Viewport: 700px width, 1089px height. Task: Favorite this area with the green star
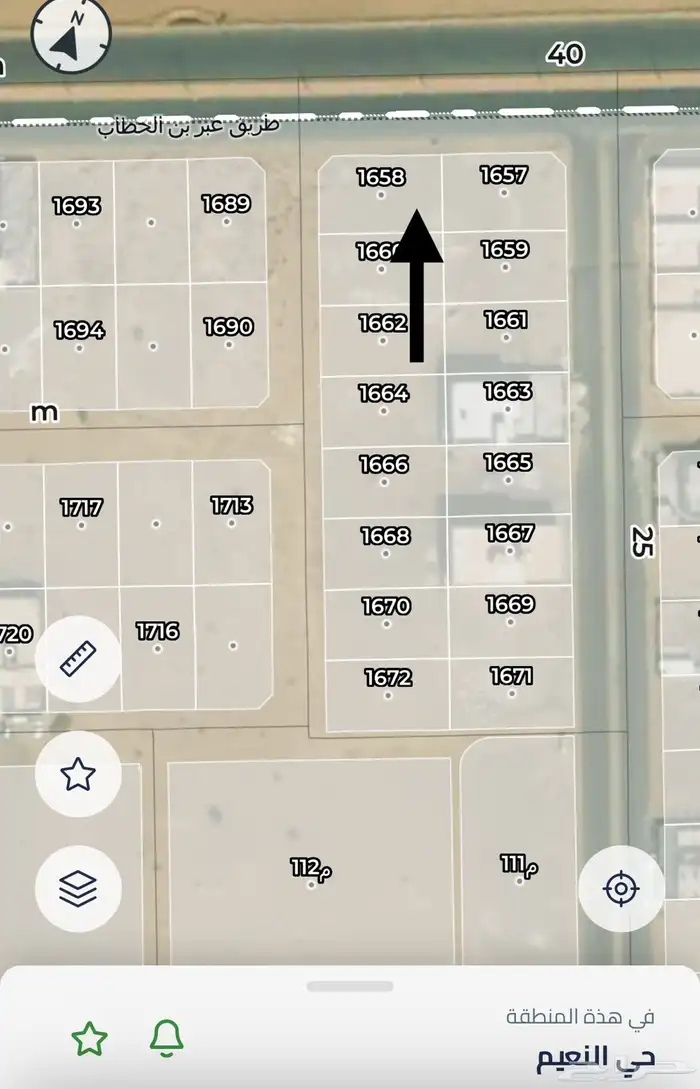coord(89,1040)
